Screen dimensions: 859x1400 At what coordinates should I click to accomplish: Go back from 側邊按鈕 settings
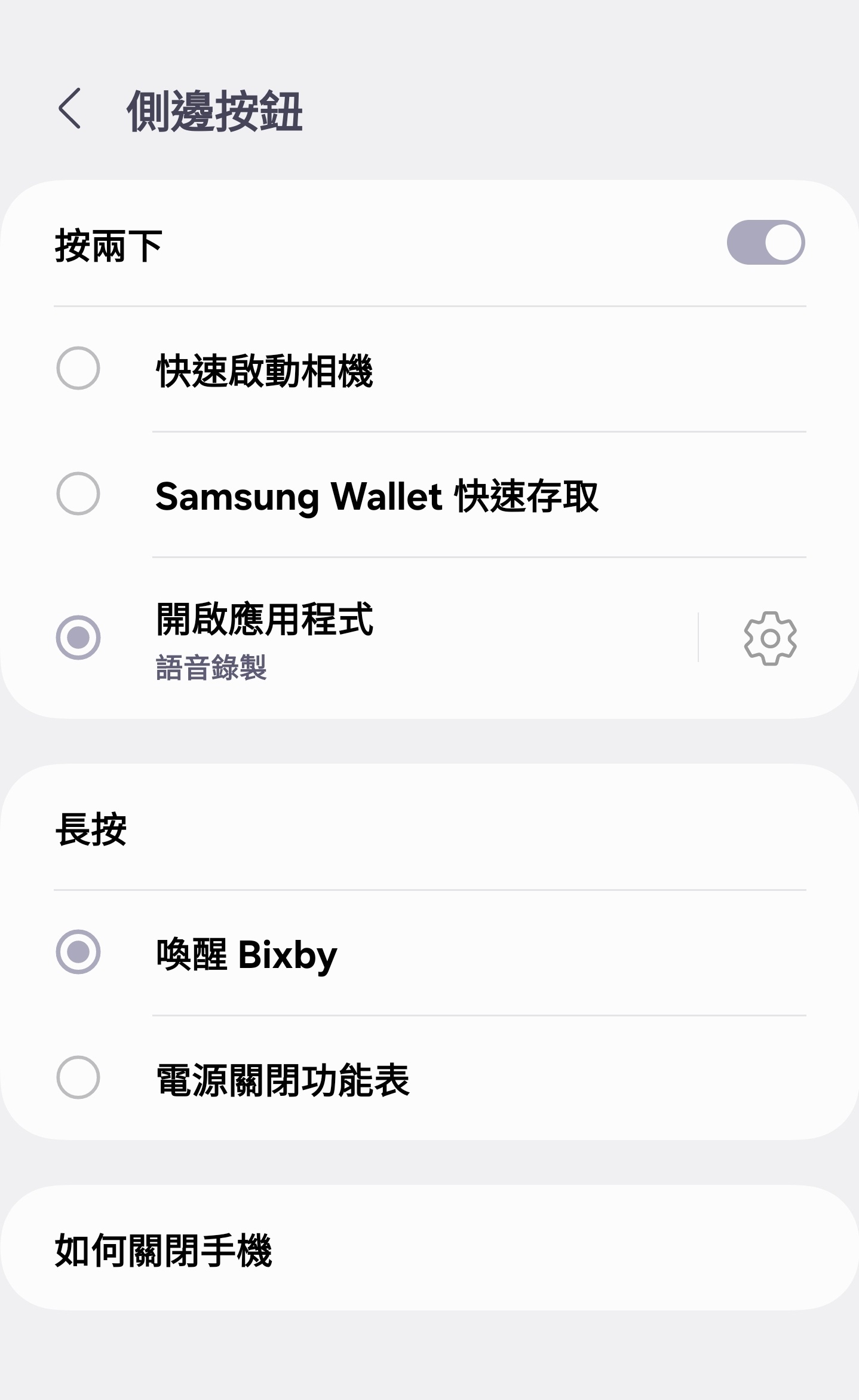coord(70,109)
